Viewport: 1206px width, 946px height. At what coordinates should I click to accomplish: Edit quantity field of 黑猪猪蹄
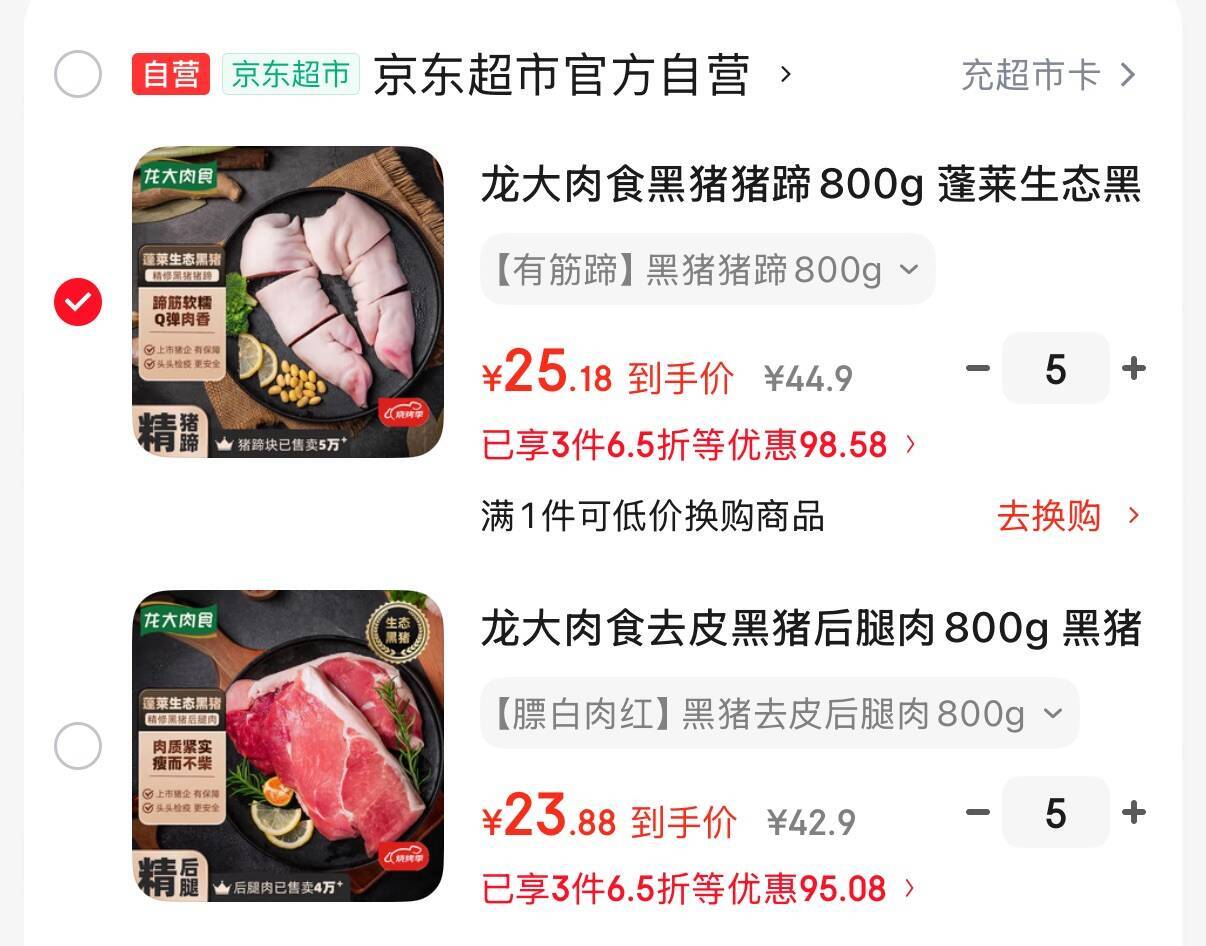pyautogui.click(x=1055, y=369)
